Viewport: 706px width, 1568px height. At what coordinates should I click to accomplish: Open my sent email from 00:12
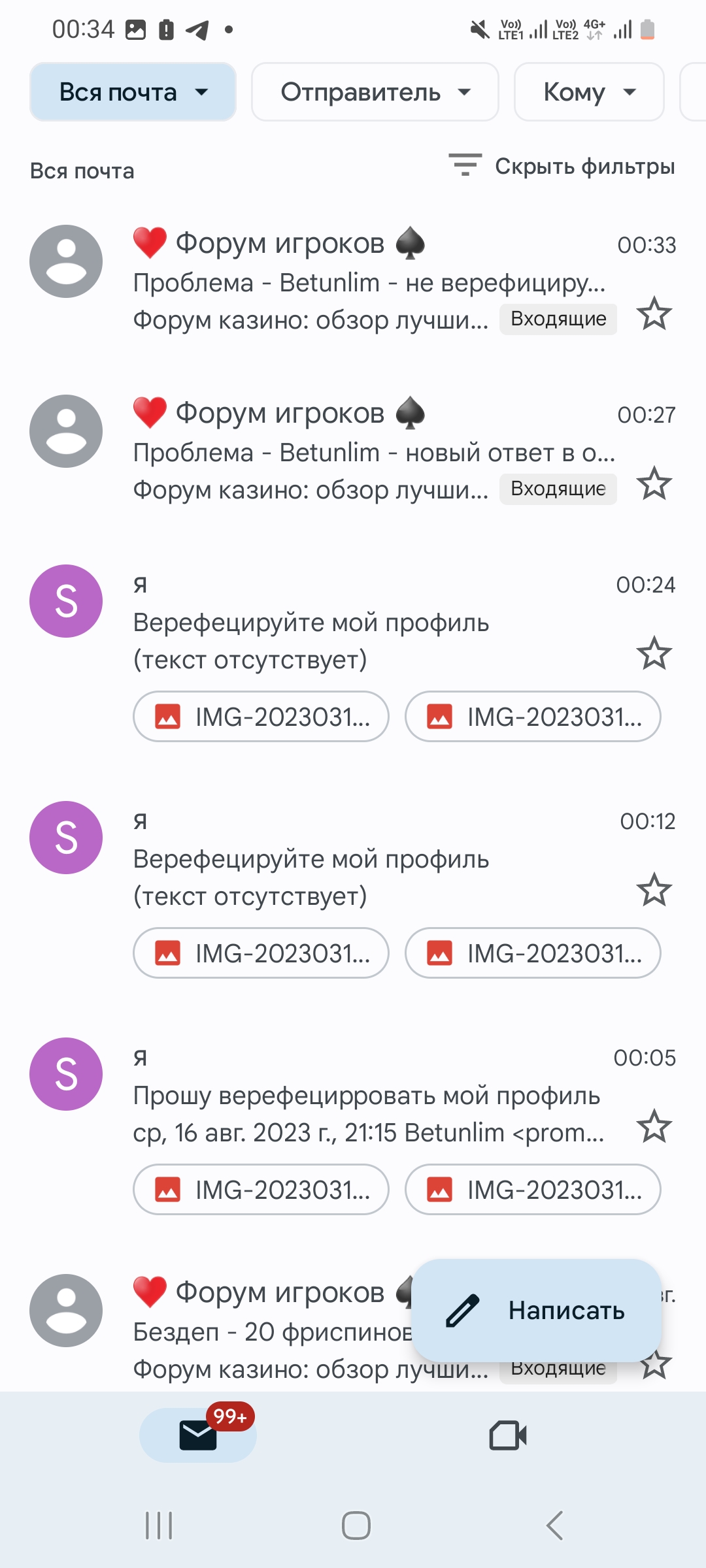353,857
